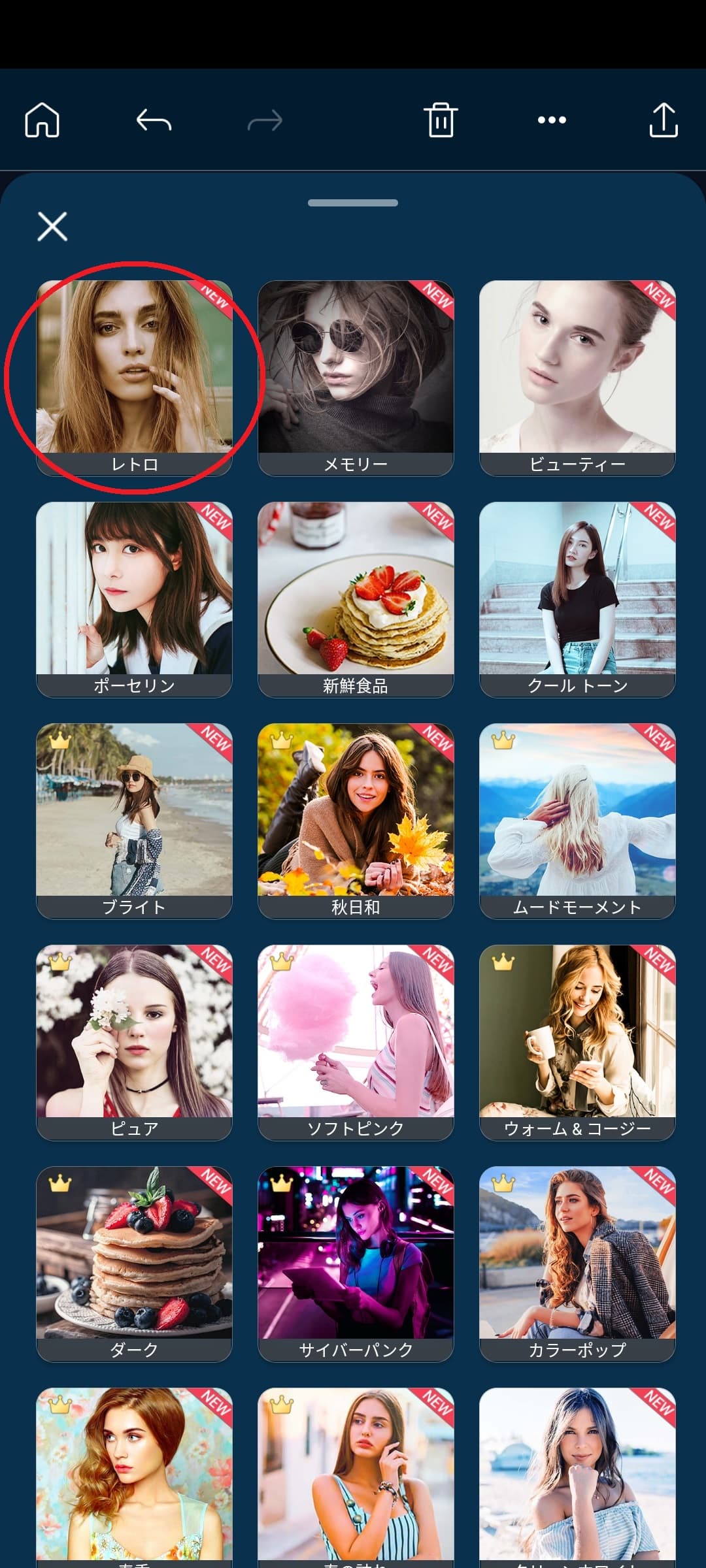Open the premium ブライト filter

coord(134,821)
